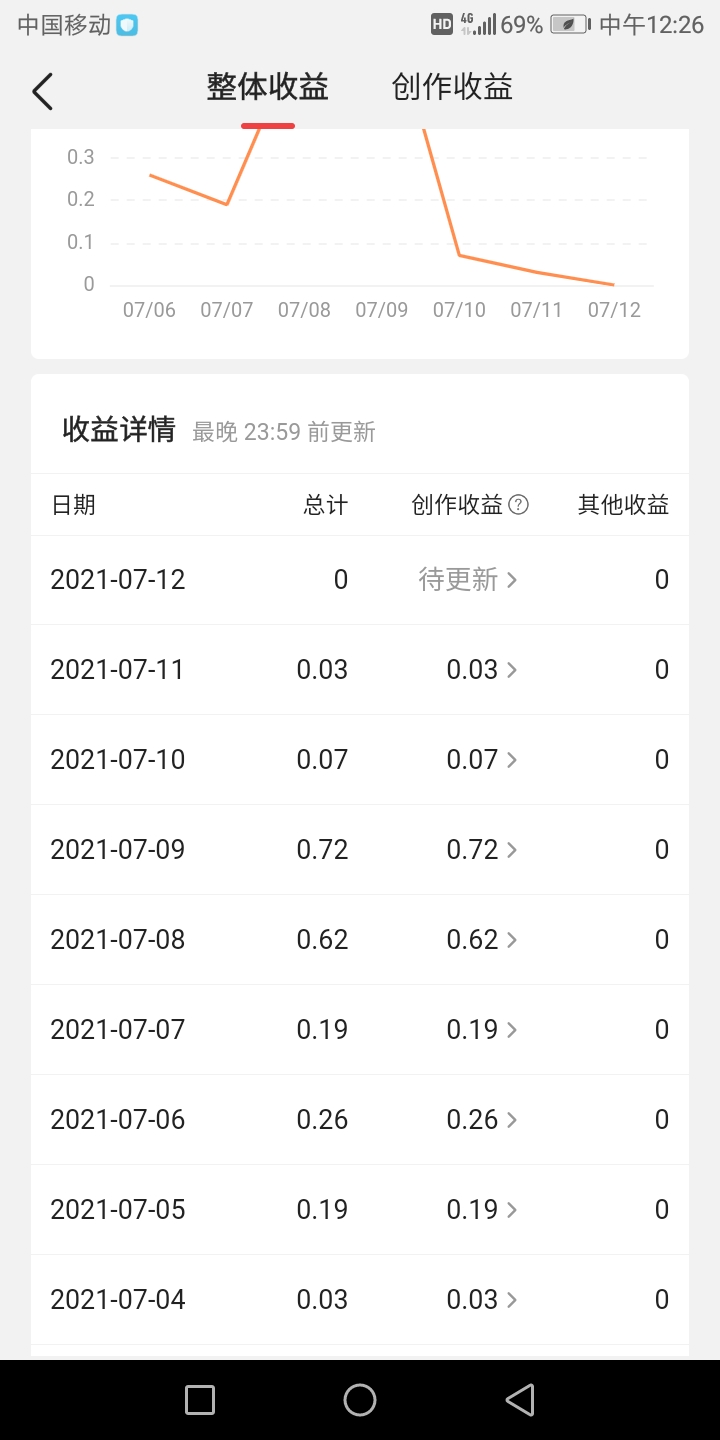Tap the HD icon in the status bar
Image resolution: width=720 pixels, height=1440 pixels.
point(440,24)
